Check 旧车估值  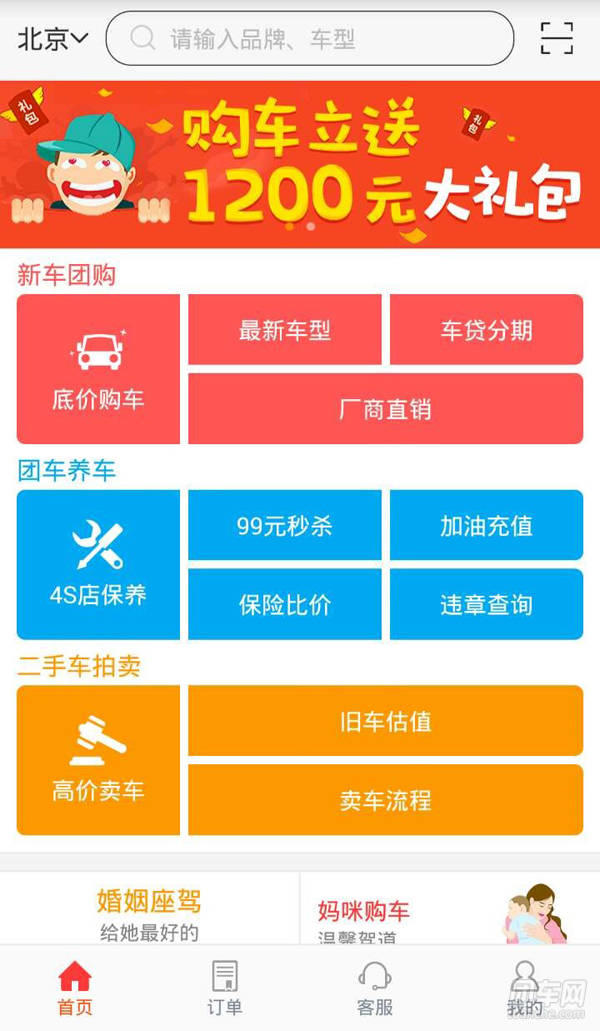[385, 721]
